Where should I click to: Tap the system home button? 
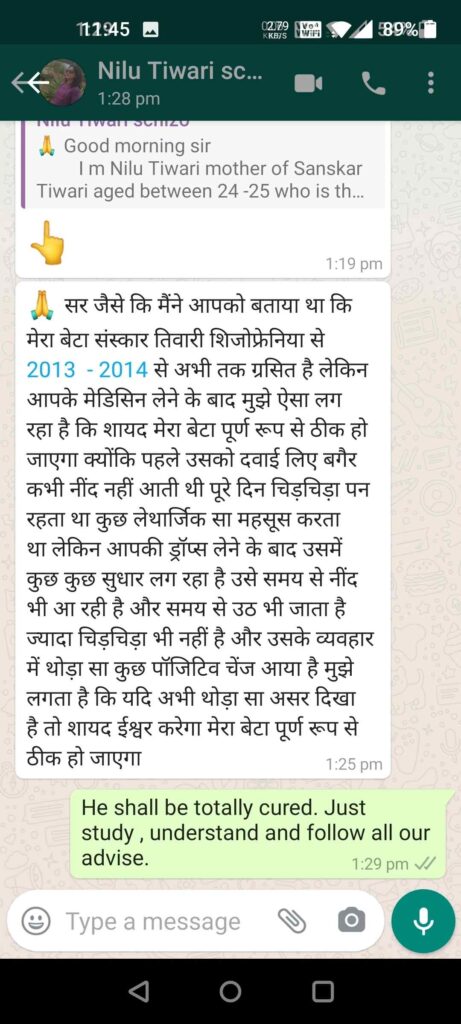(230, 991)
